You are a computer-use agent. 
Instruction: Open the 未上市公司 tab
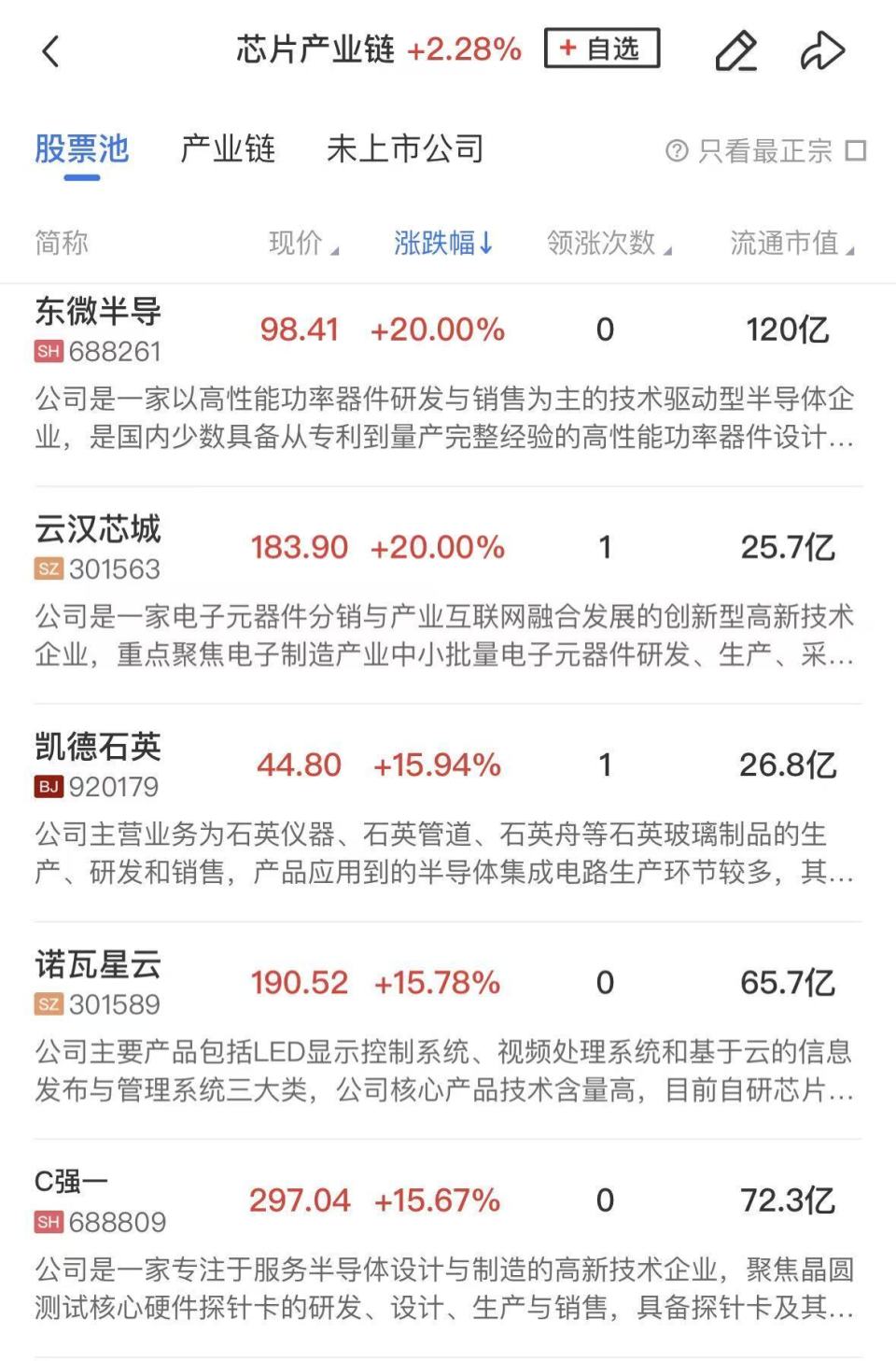[x=406, y=149]
